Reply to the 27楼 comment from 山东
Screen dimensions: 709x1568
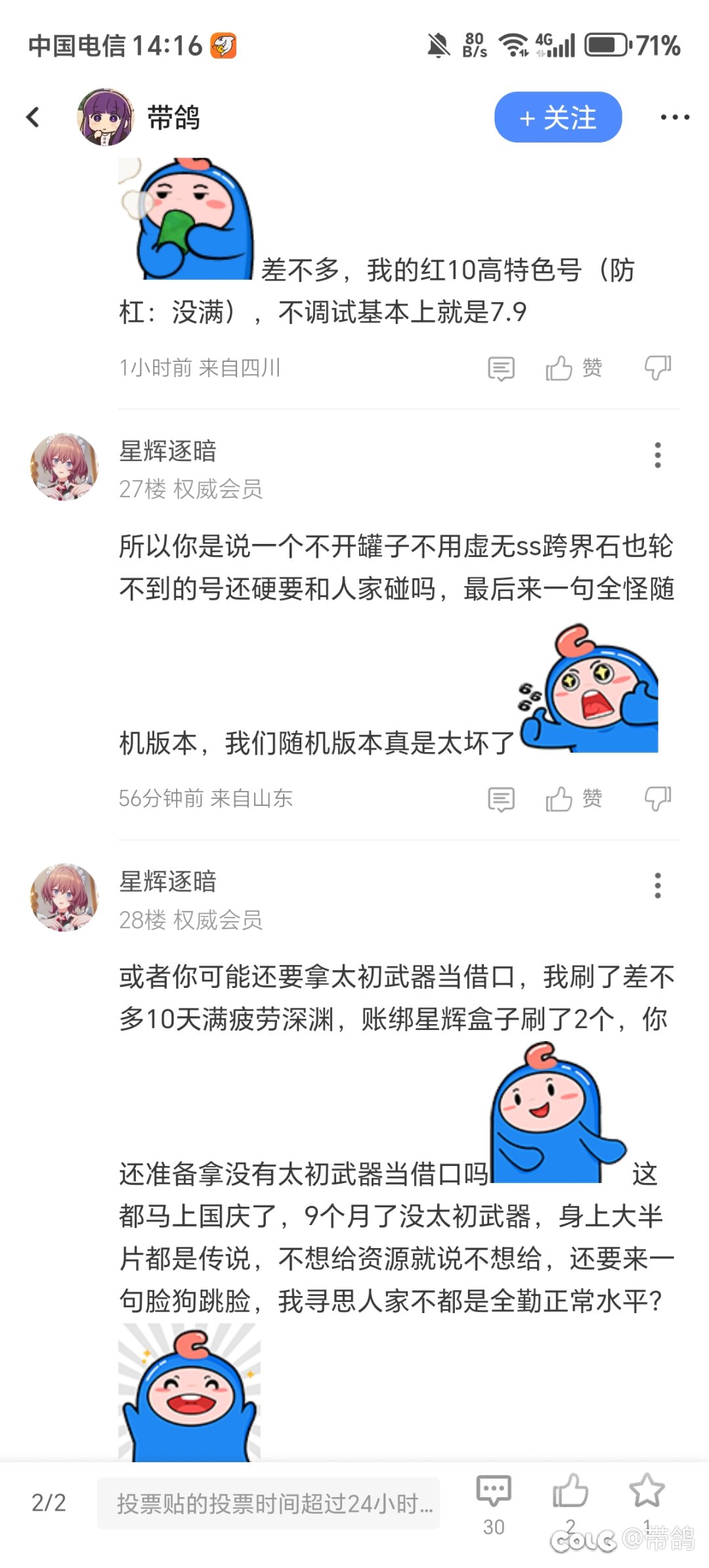point(501,799)
